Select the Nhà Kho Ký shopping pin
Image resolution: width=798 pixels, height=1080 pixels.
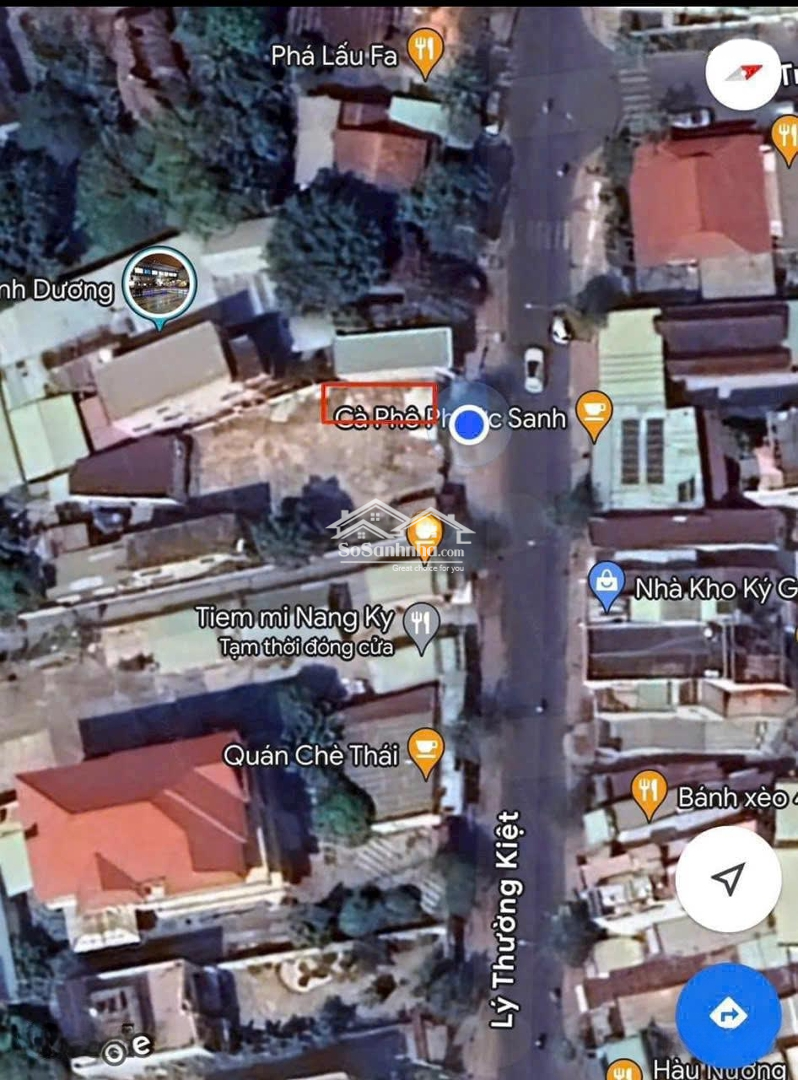pos(607,585)
